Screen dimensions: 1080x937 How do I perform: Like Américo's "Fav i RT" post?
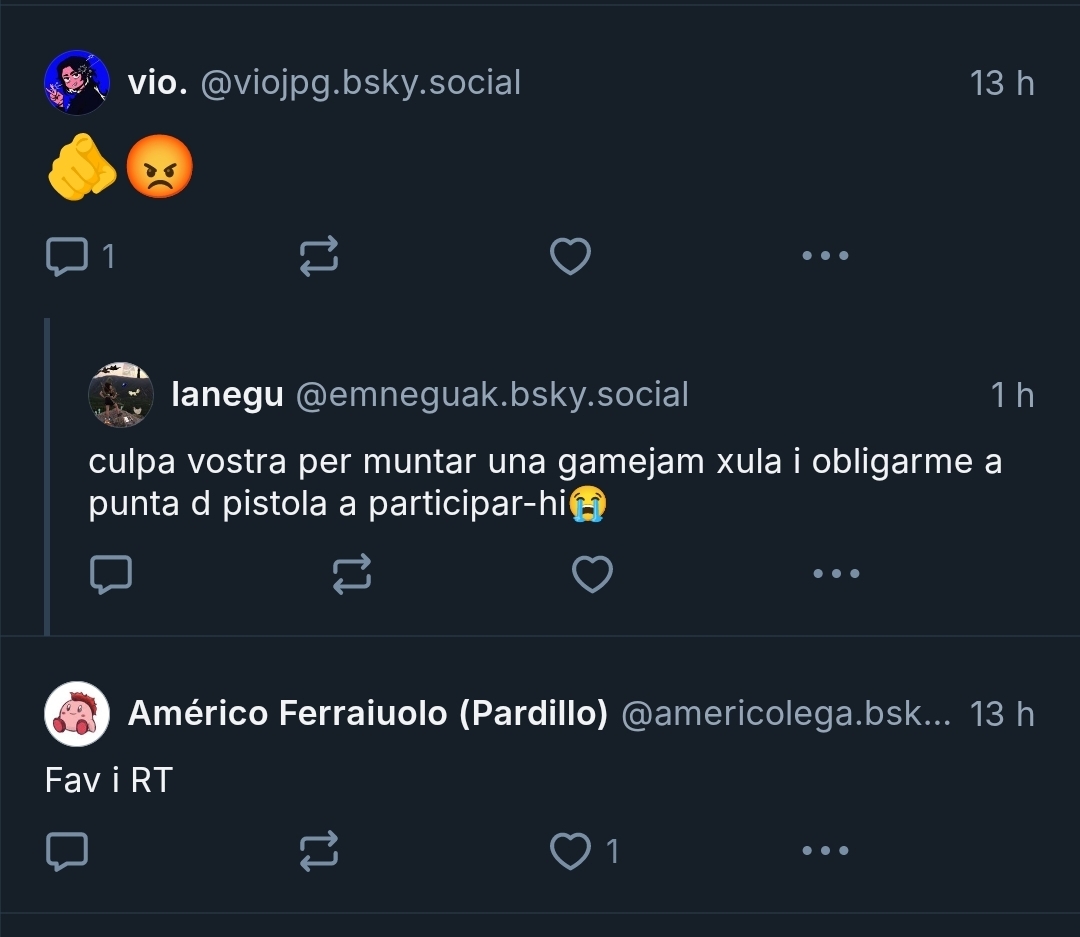point(570,851)
